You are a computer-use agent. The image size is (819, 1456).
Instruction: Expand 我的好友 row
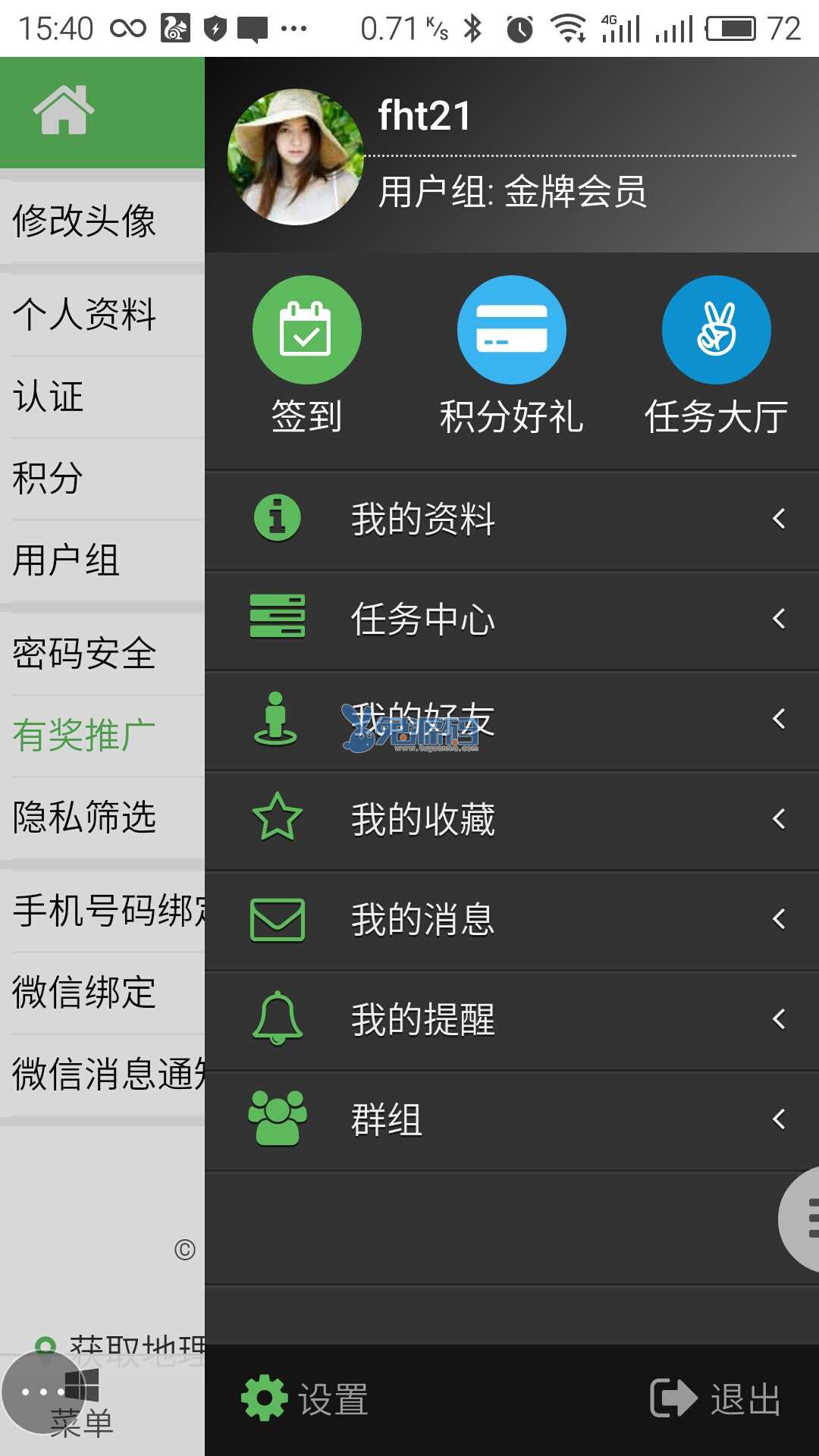click(511, 719)
